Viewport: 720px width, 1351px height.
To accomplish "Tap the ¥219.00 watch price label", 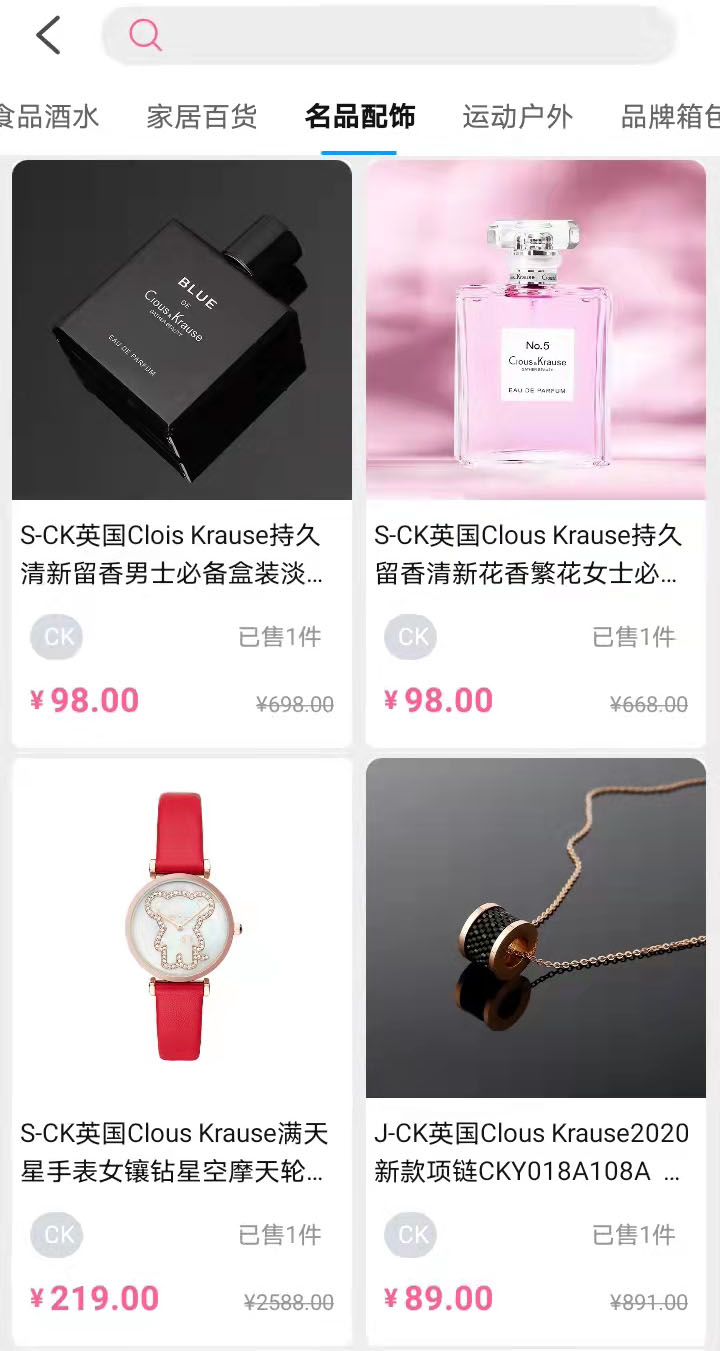I will tap(96, 1298).
